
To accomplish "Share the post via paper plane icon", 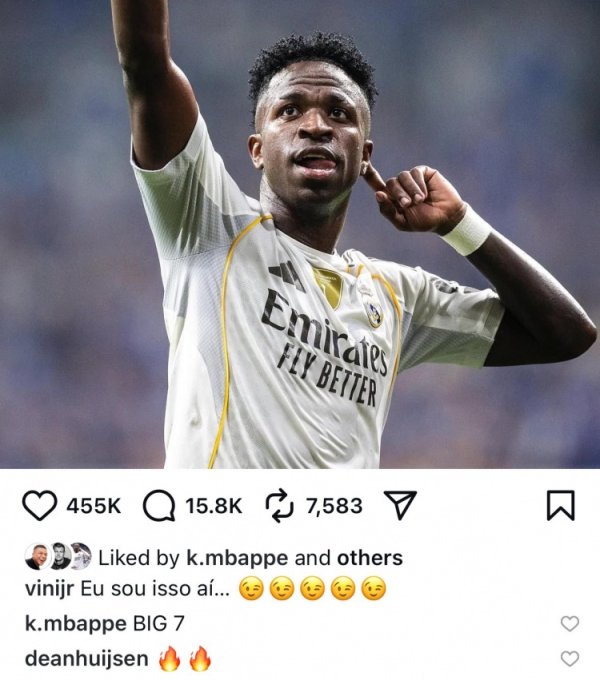I will pos(400,505).
